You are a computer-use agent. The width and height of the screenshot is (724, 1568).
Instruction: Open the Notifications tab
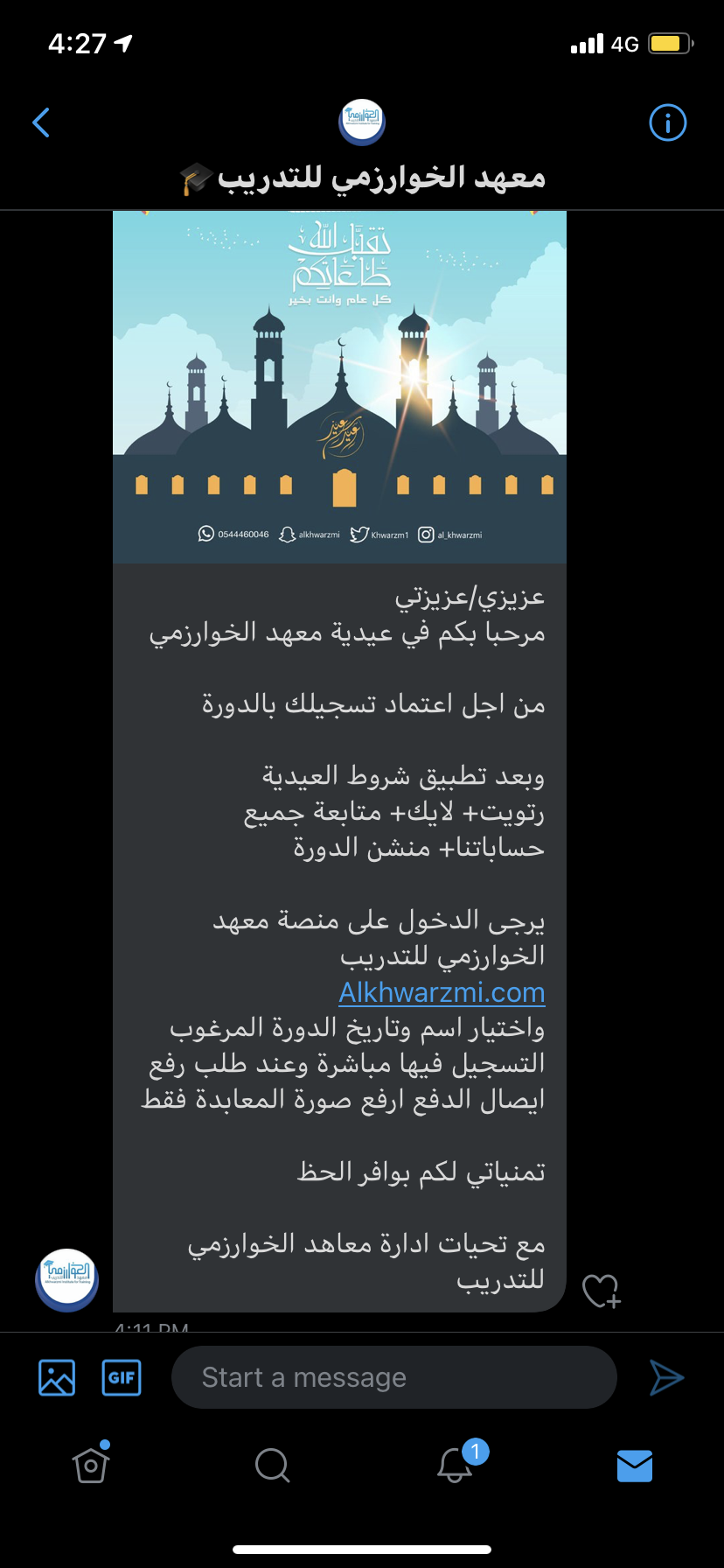pos(455,1465)
